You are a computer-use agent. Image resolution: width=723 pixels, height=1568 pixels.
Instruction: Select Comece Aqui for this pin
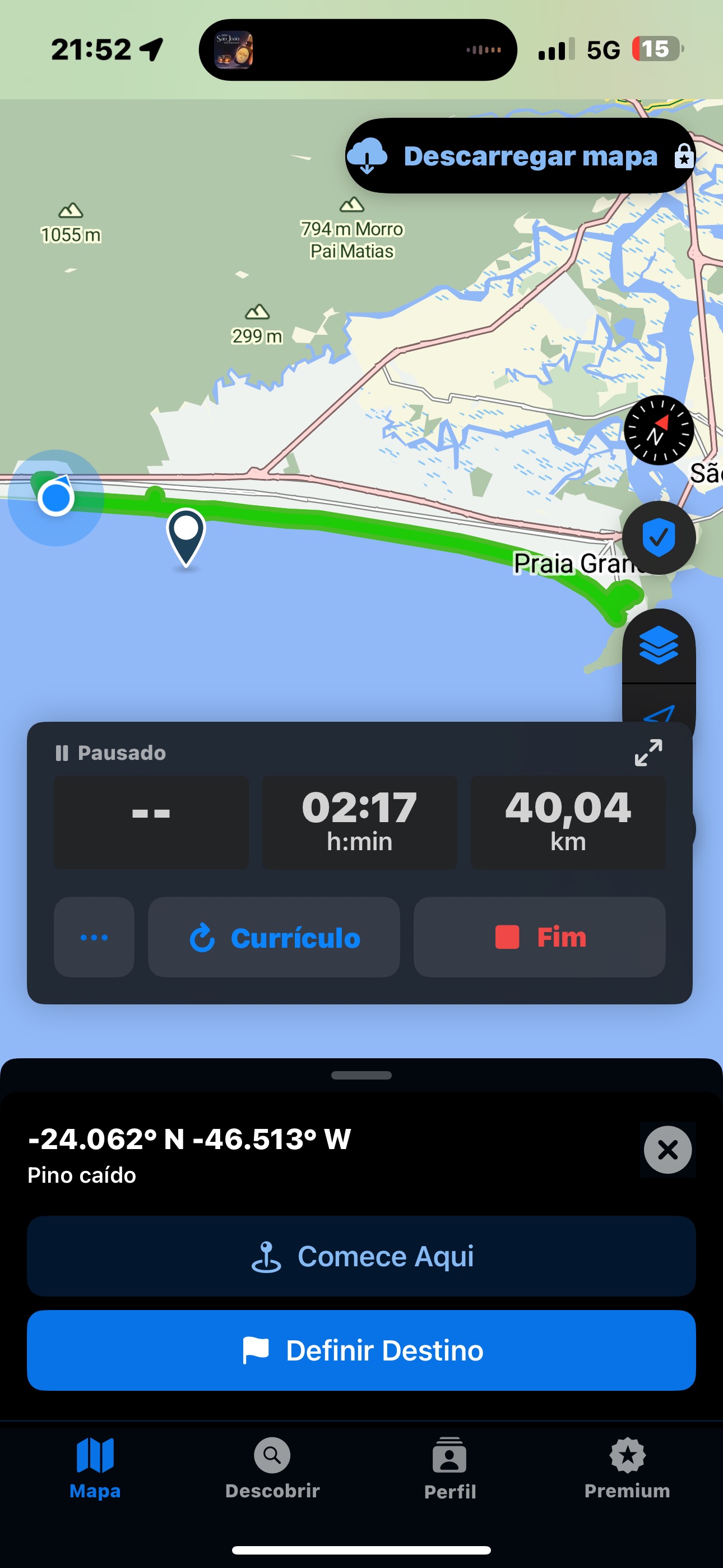[361, 1256]
